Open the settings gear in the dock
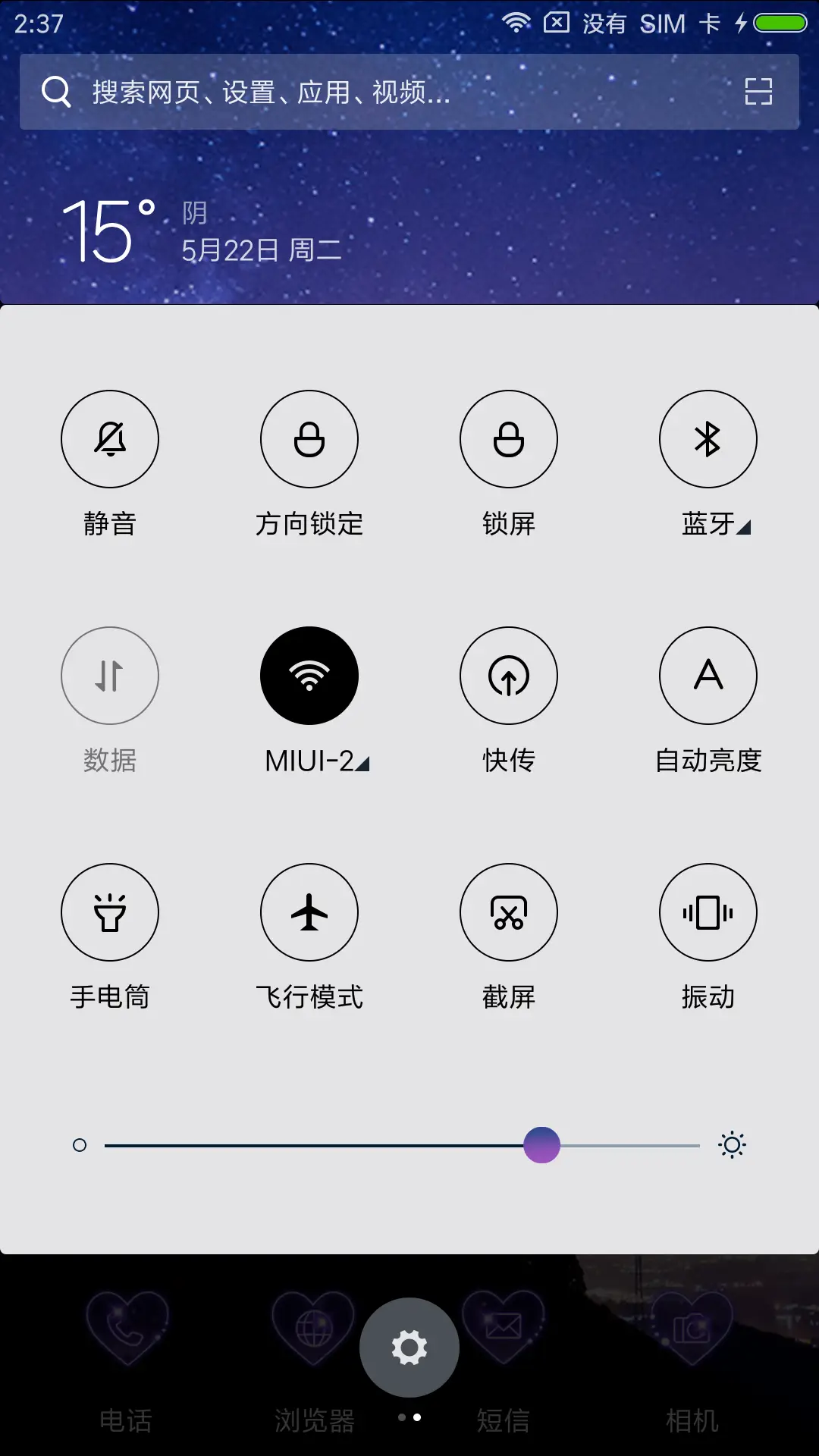819x1456 pixels. click(x=409, y=1347)
